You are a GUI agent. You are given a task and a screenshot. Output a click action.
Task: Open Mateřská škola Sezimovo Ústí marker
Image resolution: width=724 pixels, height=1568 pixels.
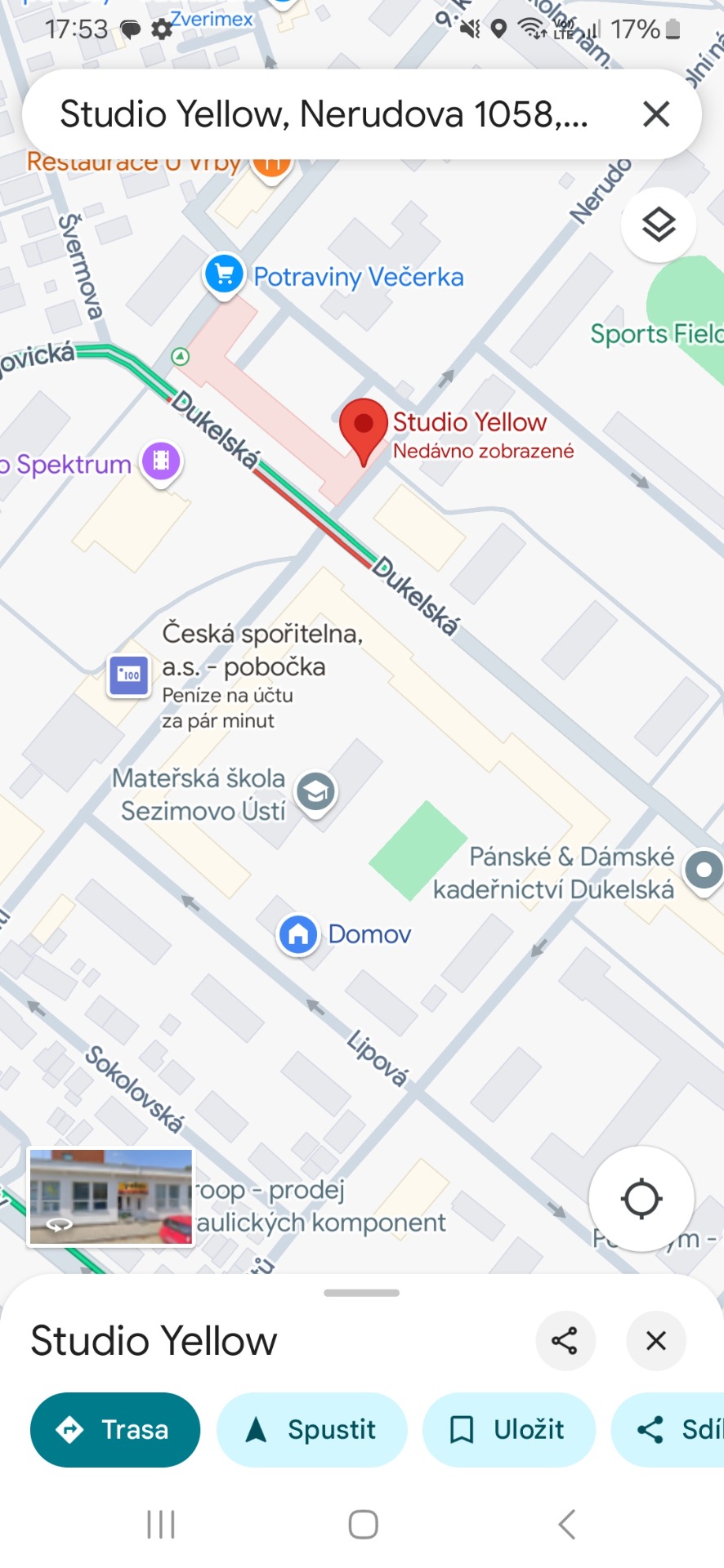[x=315, y=791]
